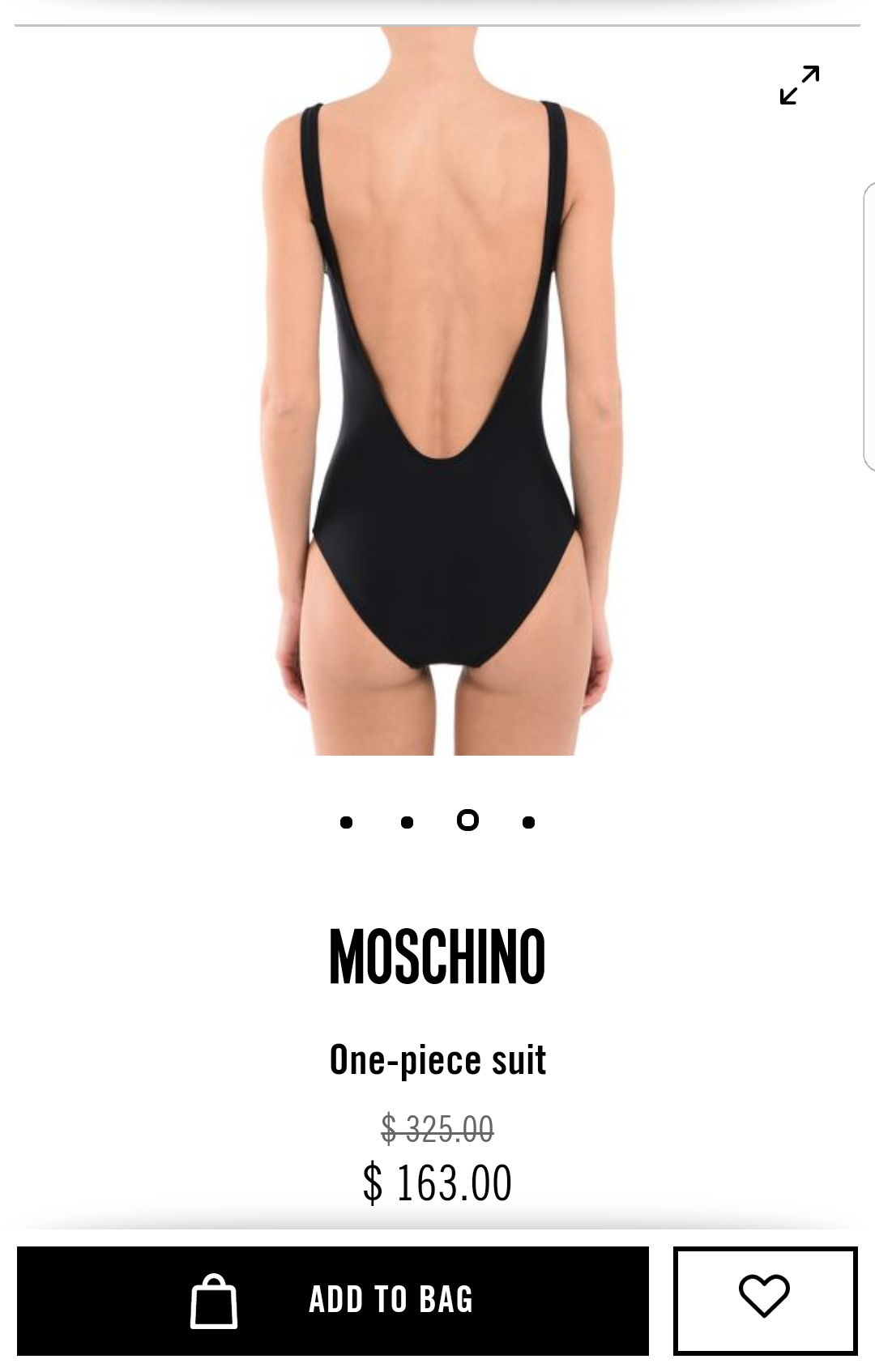The height and width of the screenshot is (1372, 875).
Task: Go to the fourth product photo dot
Action: (x=528, y=822)
